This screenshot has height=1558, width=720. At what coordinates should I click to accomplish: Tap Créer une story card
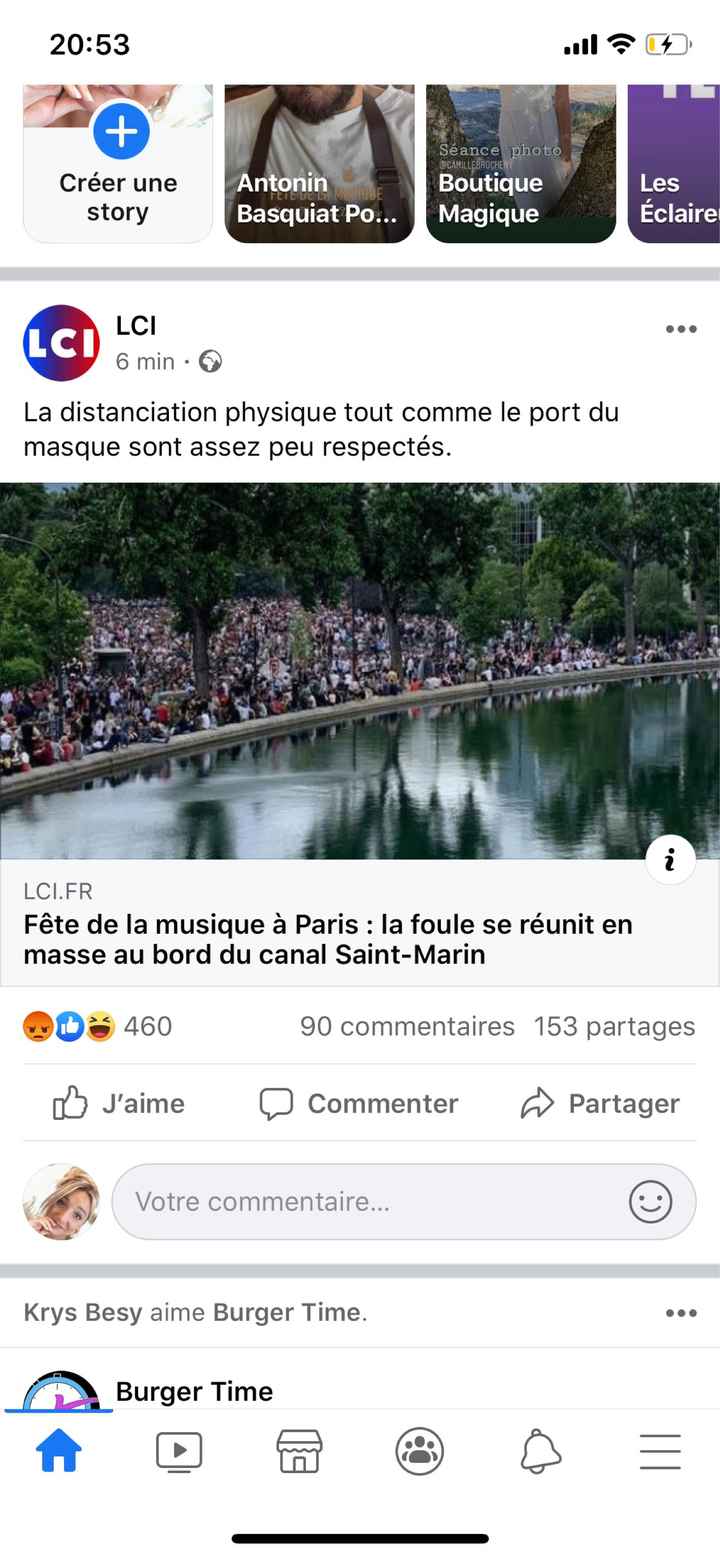coord(118,165)
